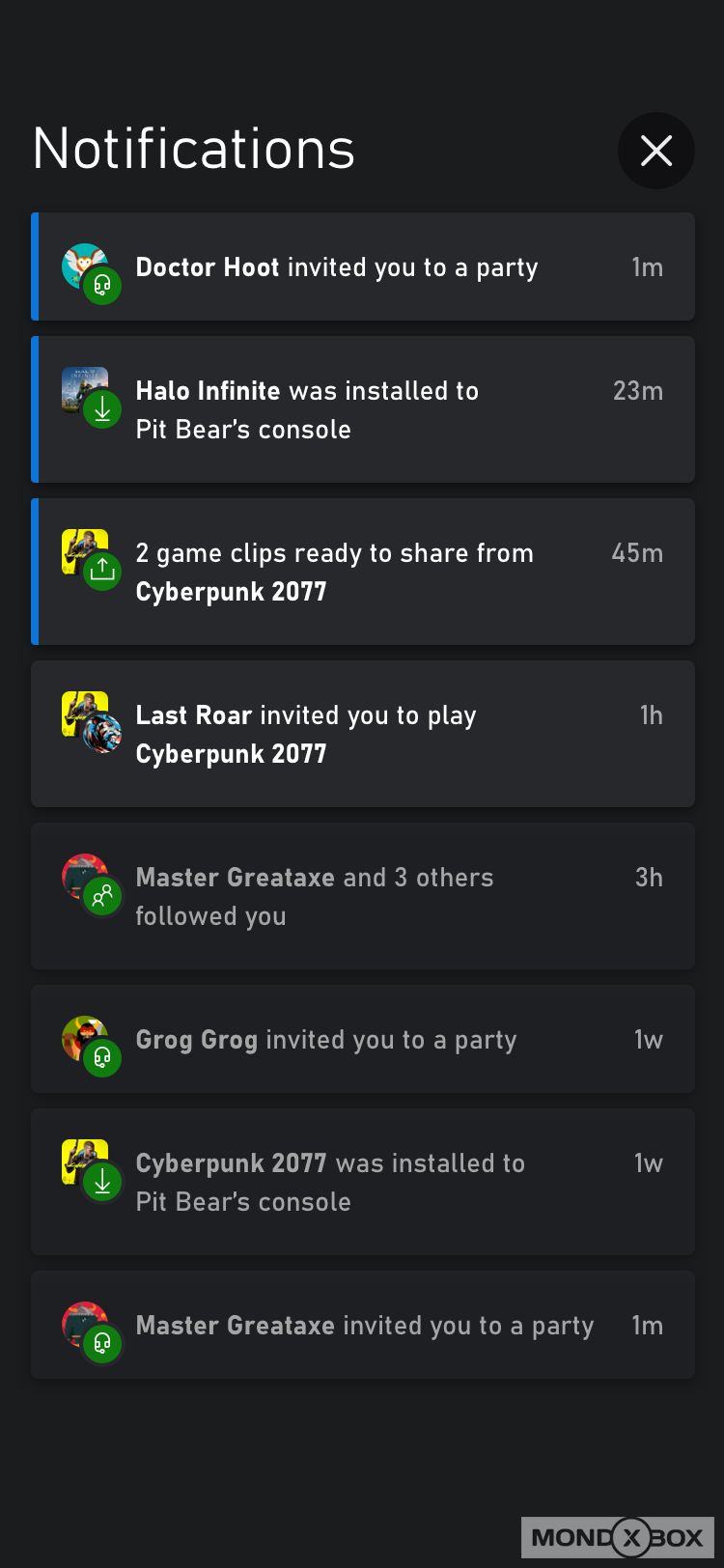Open the Cyberpunk 2077 installed notification
Image resolution: width=724 pixels, height=1568 pixels.
coord(363,1182)
